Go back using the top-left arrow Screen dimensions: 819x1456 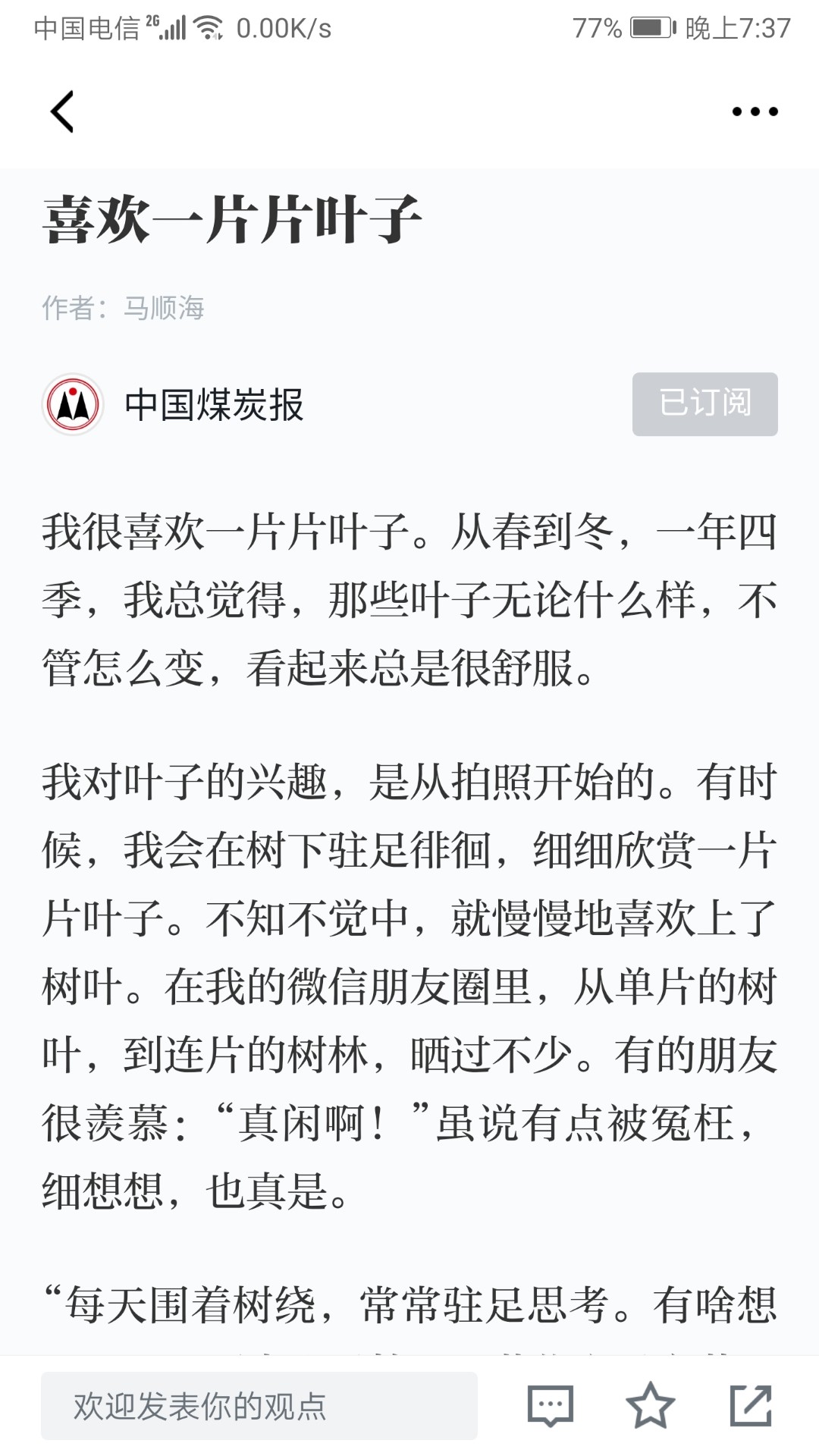click(62, 111)
